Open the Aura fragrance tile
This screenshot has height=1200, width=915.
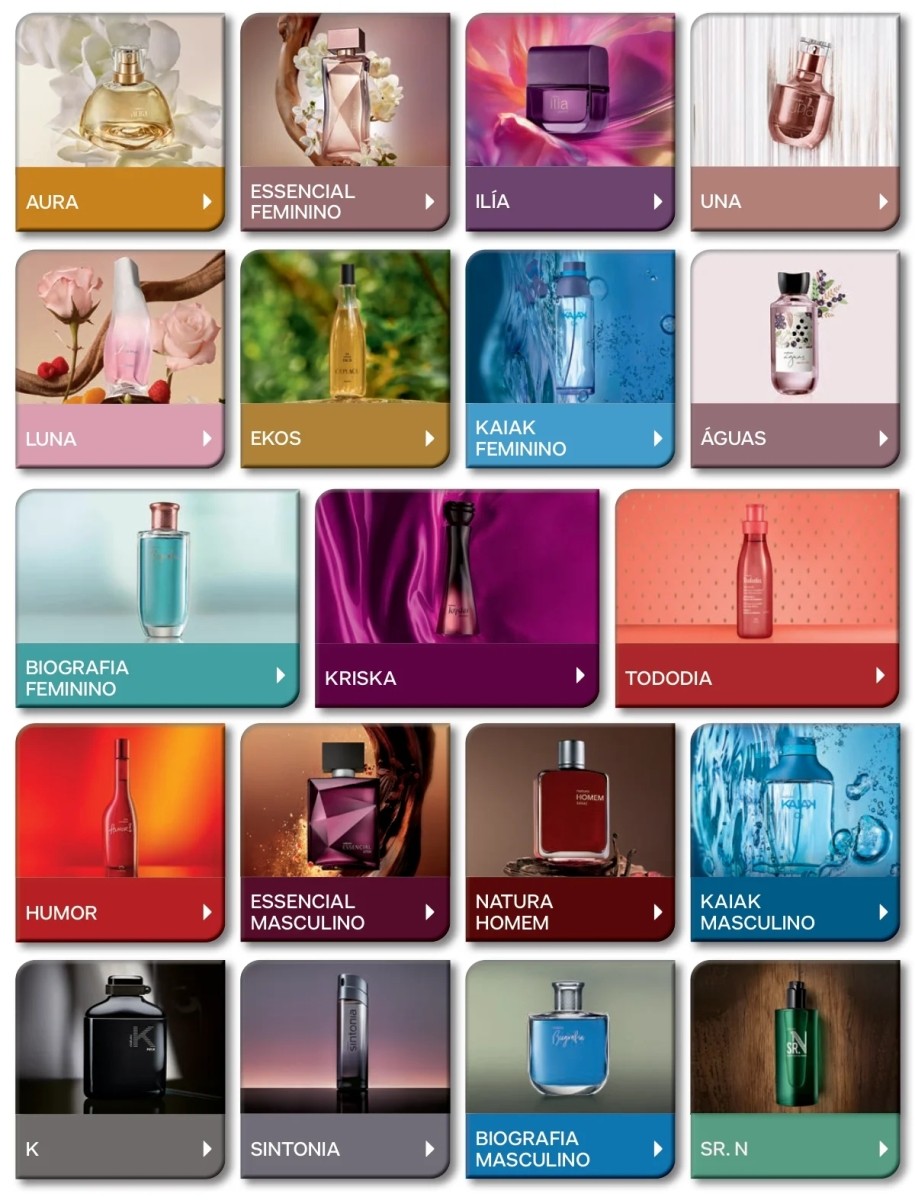click(120, 122)
